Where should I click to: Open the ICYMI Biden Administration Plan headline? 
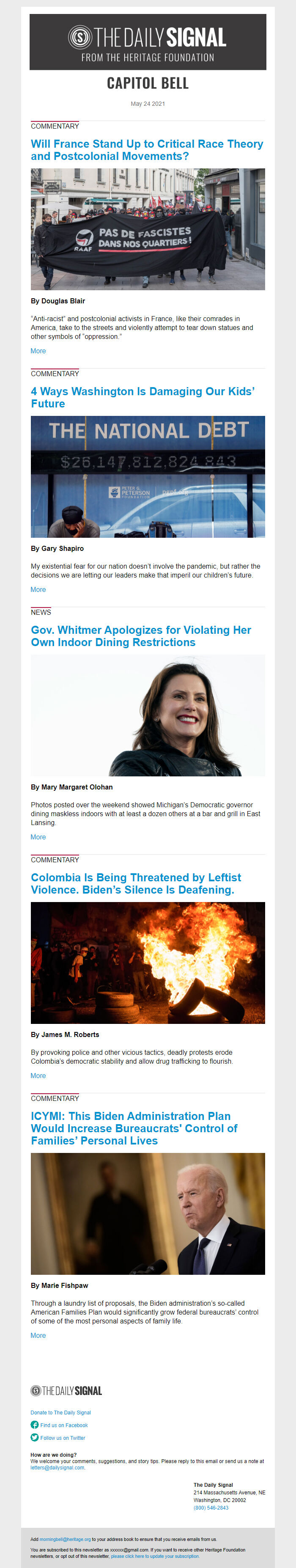pos(134,1128)
